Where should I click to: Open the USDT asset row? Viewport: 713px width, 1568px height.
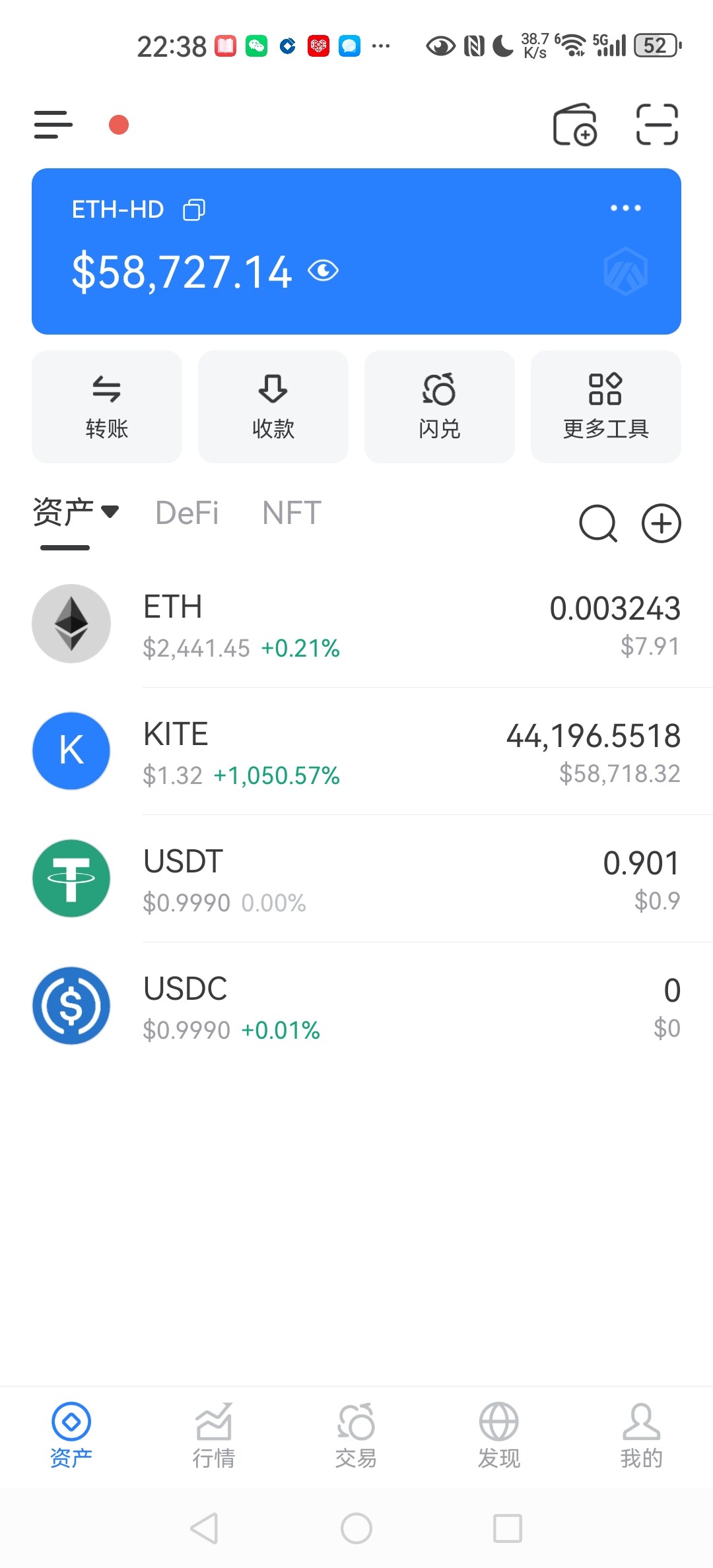click(x=356, y=878)
